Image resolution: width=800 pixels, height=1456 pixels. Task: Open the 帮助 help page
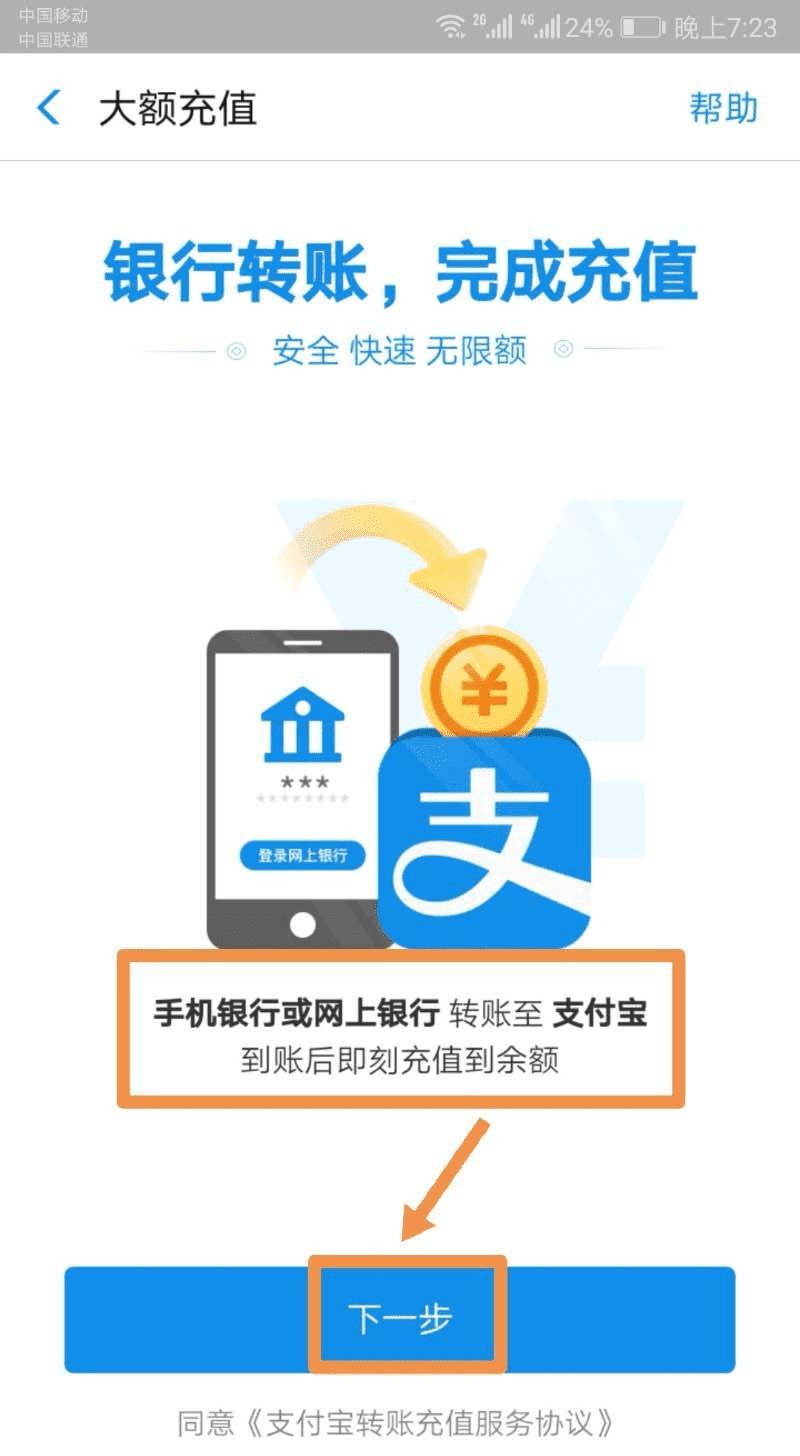coord(723,108)
